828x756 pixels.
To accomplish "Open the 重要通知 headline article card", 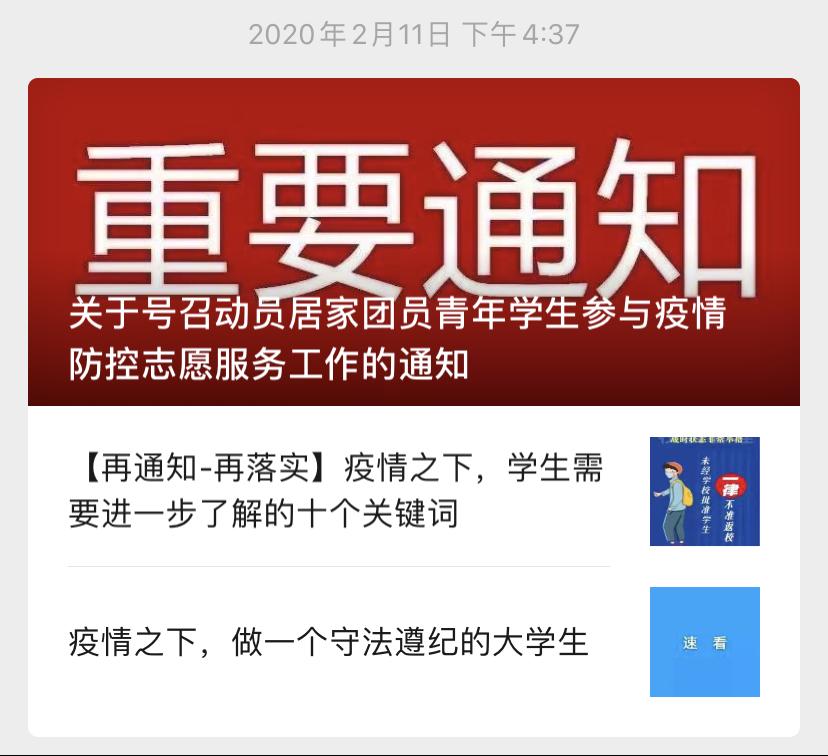I will (413, 242).
